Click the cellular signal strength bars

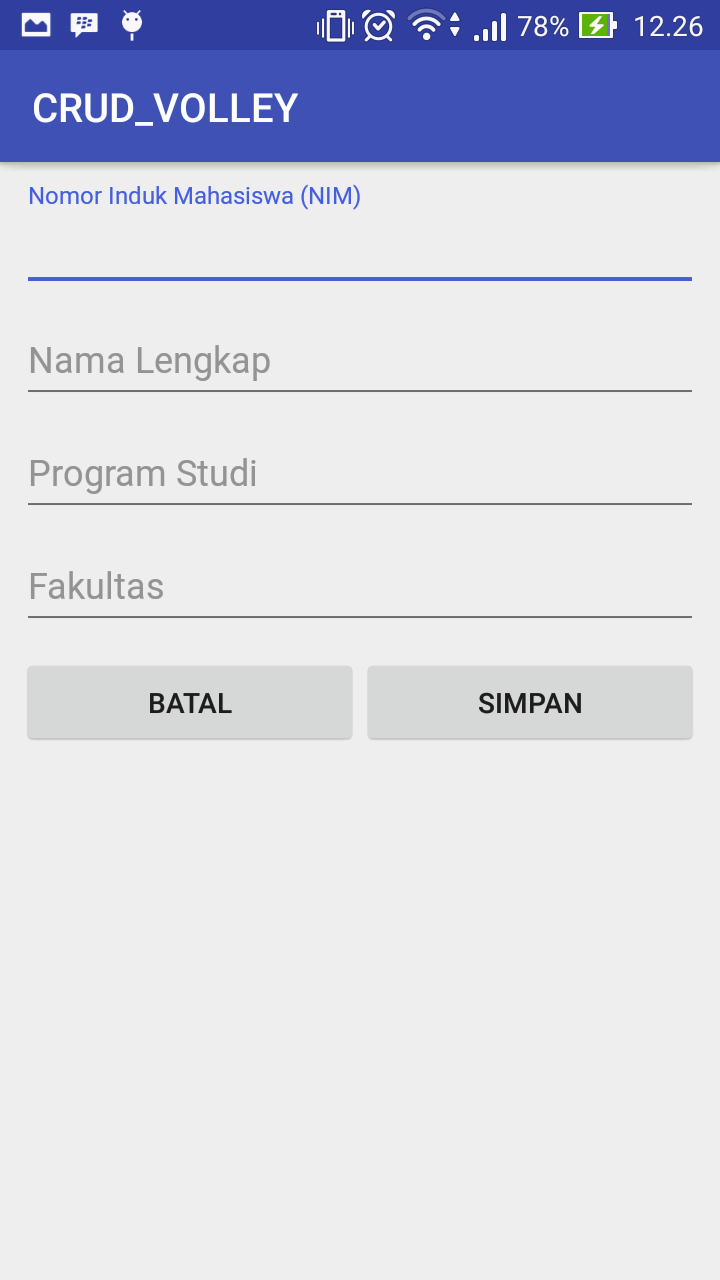coord(490,25)
